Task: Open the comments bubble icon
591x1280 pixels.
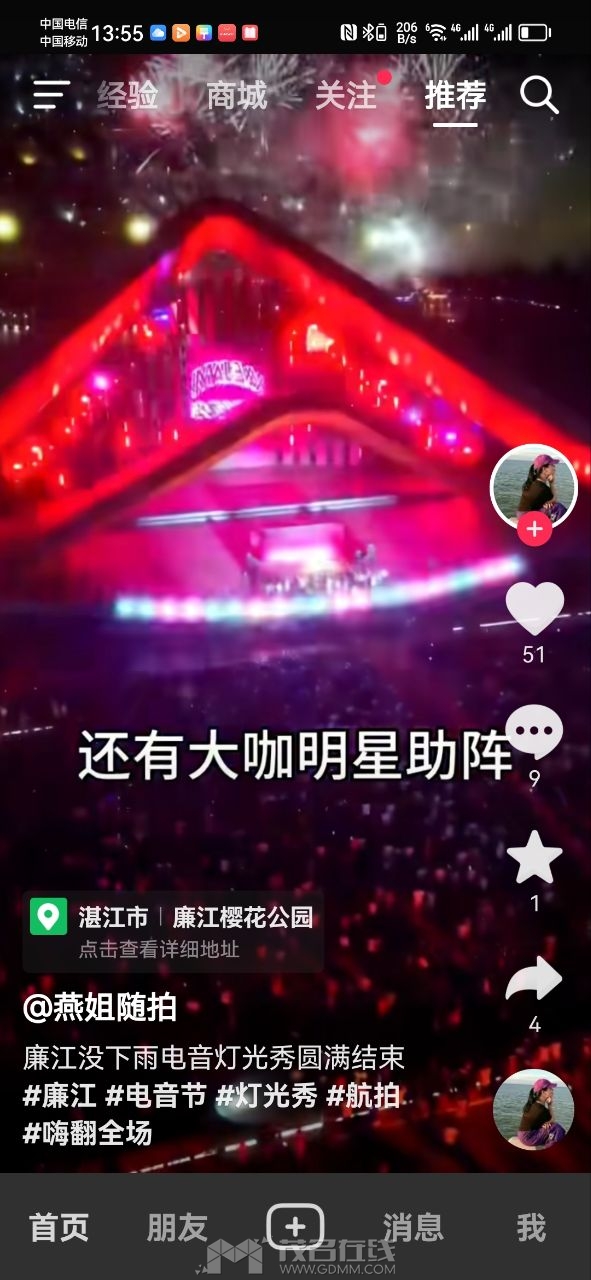Action: point(534,732)
